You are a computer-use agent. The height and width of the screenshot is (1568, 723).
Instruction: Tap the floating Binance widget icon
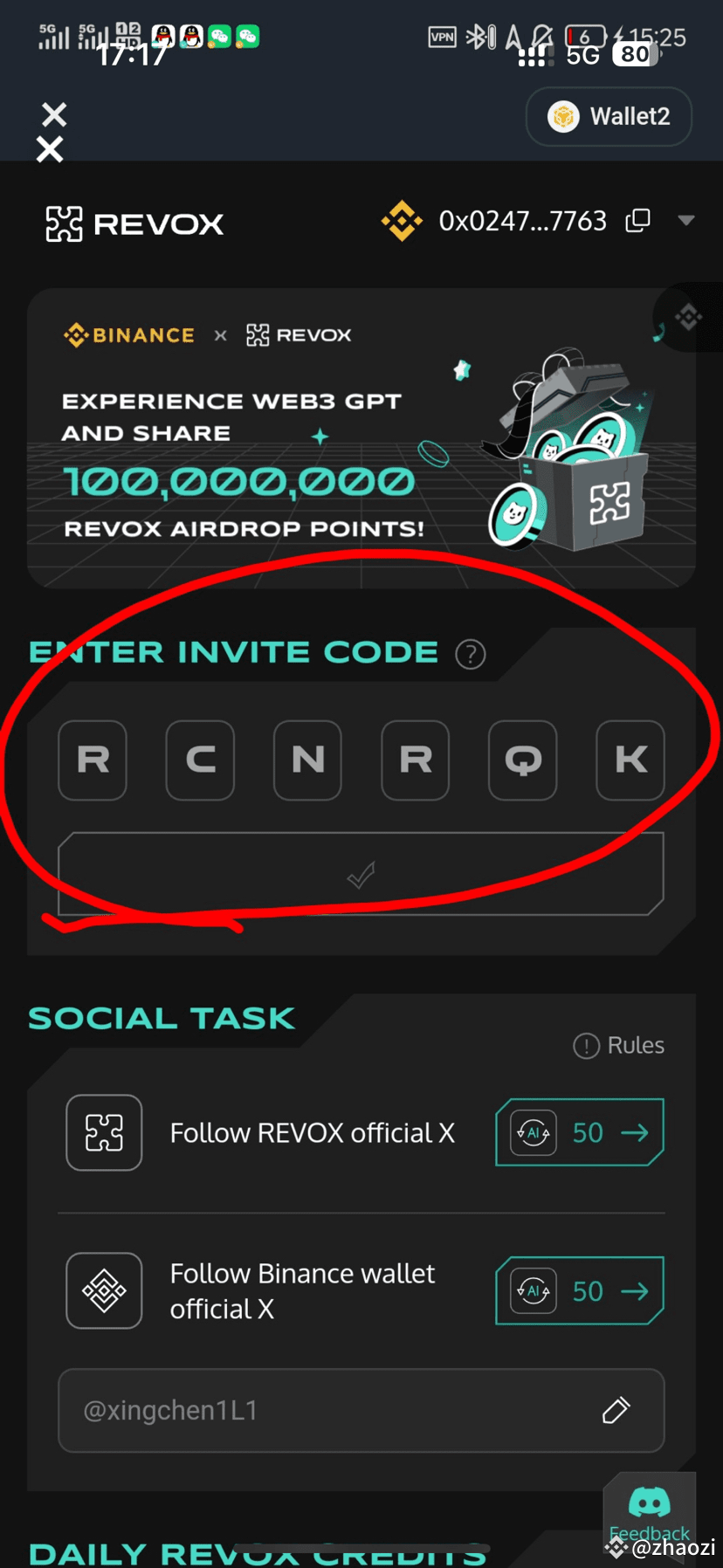(688, 317)
